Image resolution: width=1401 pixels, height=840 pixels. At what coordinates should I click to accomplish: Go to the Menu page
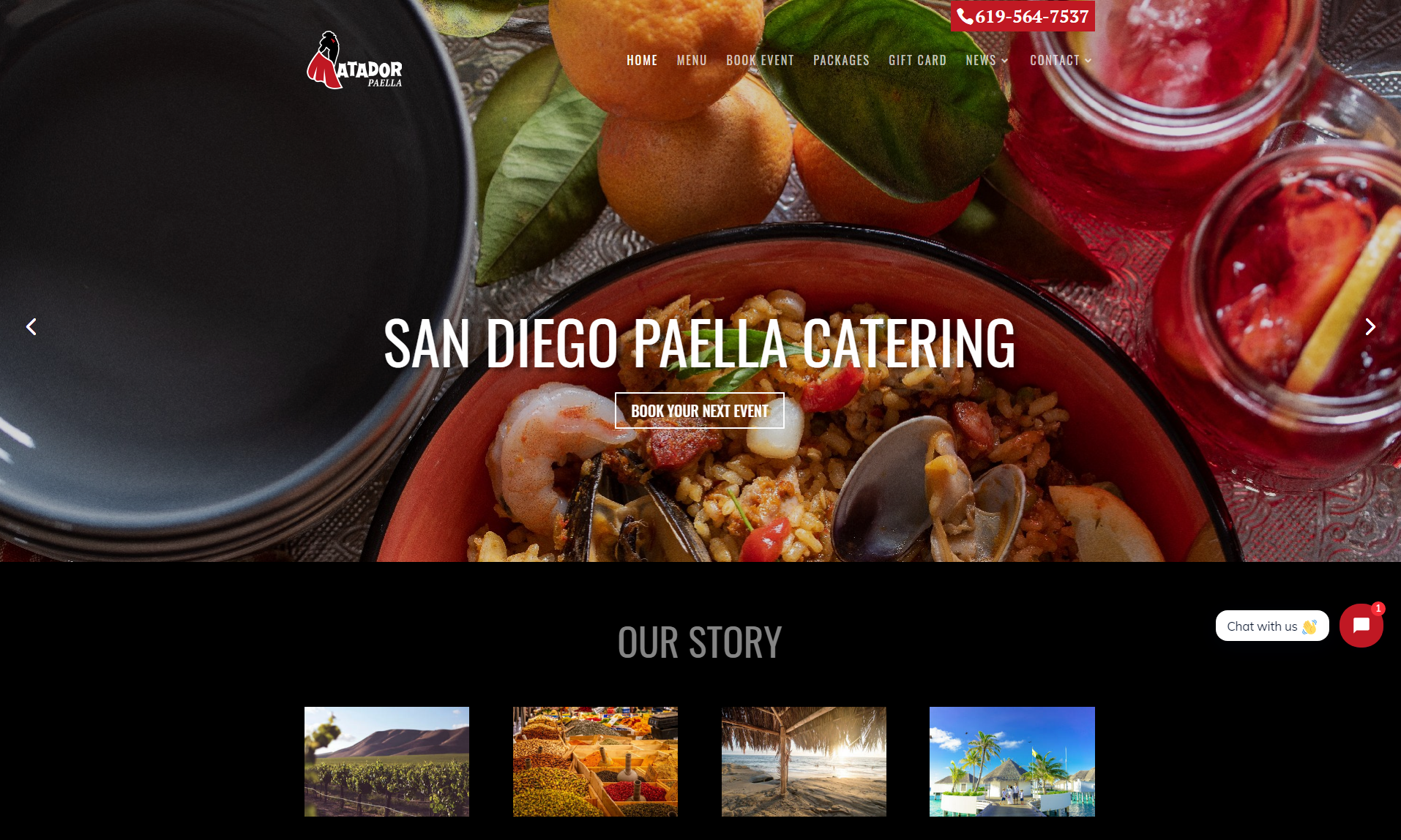tap(691, 60)
